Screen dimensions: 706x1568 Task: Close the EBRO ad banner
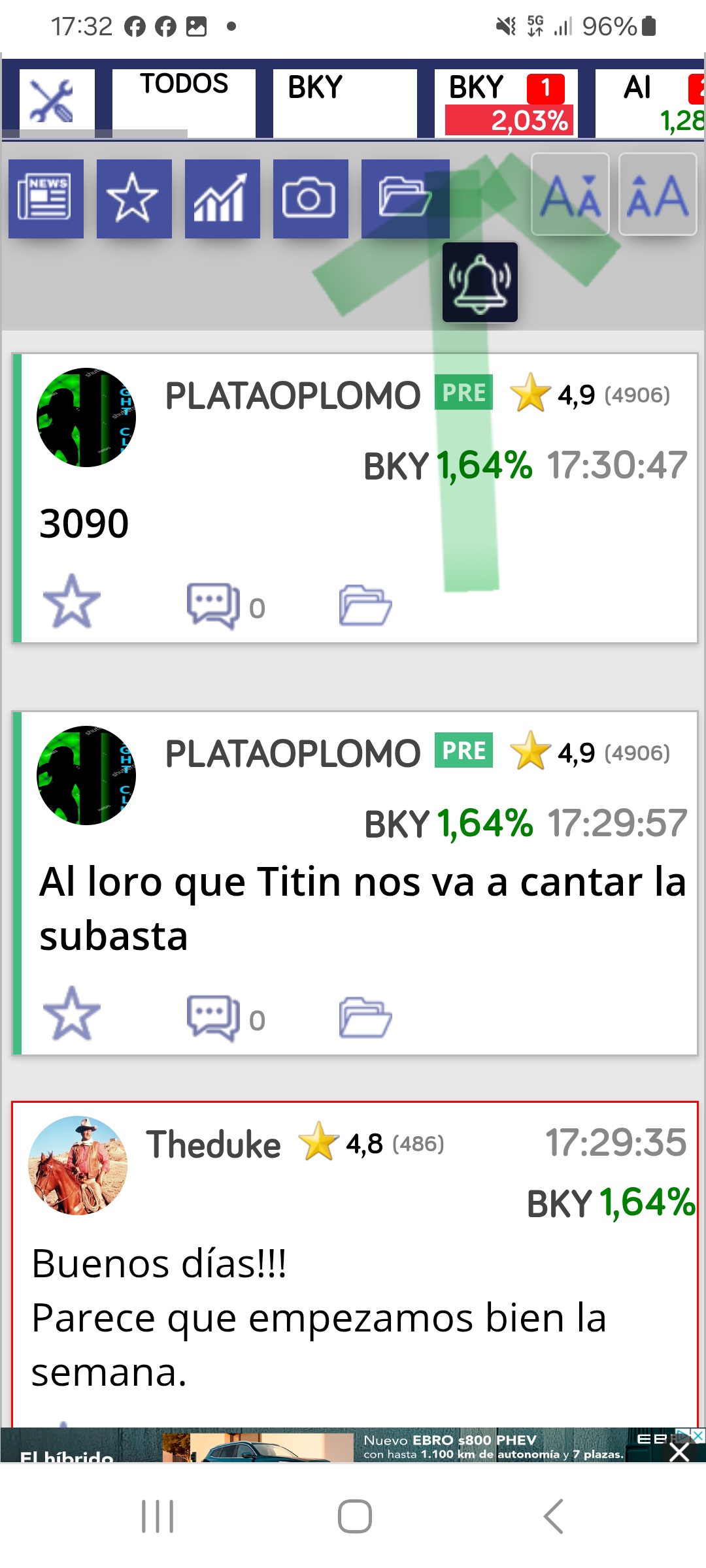point(680,1452)
